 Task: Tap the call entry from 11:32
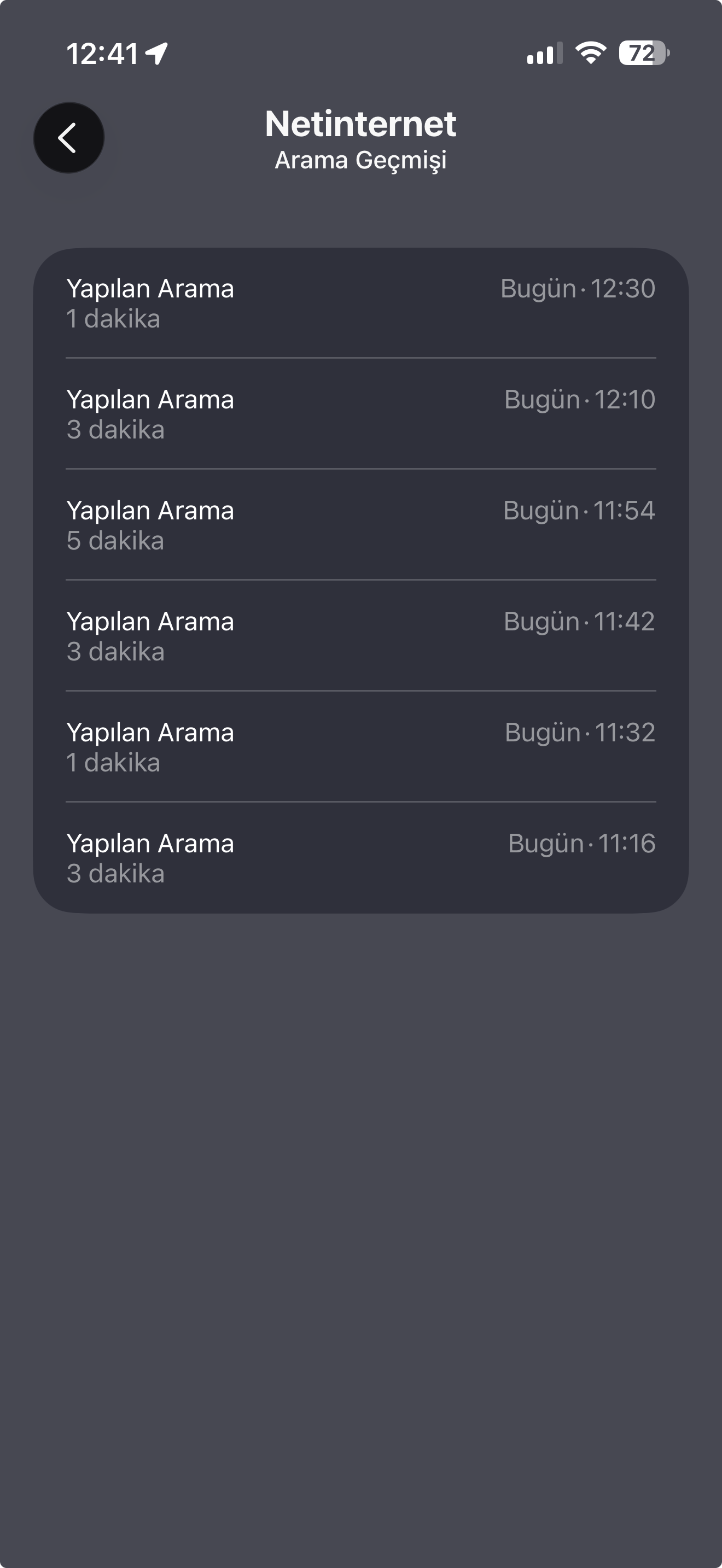coord(361,746)
